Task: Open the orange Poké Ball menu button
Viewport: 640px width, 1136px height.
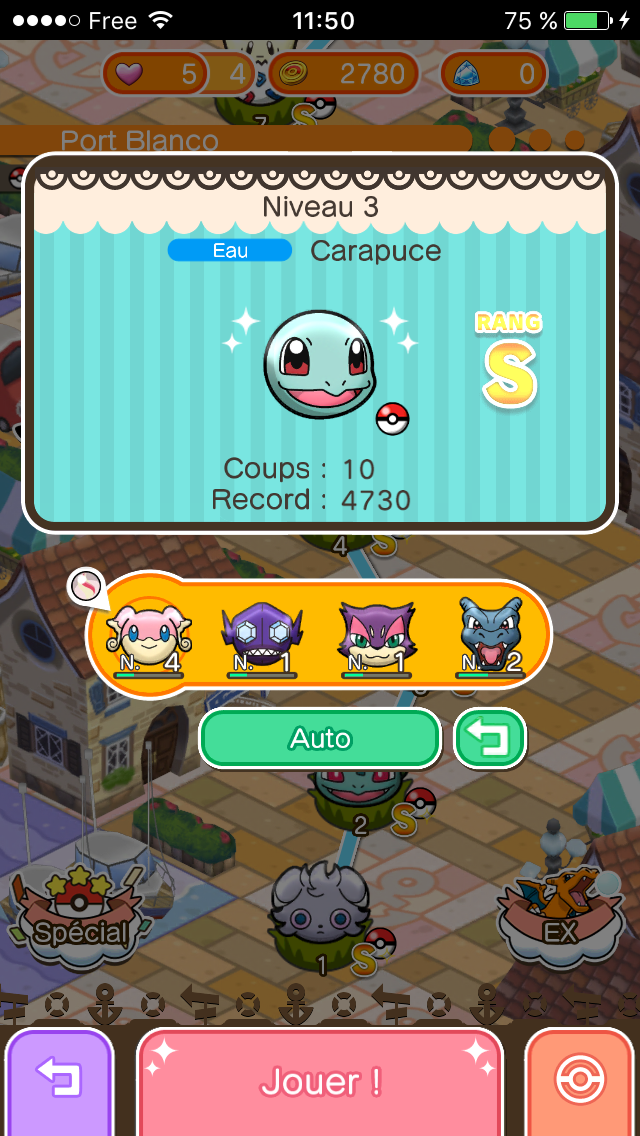Action: pyautogui.click(x=580, y=1082)
